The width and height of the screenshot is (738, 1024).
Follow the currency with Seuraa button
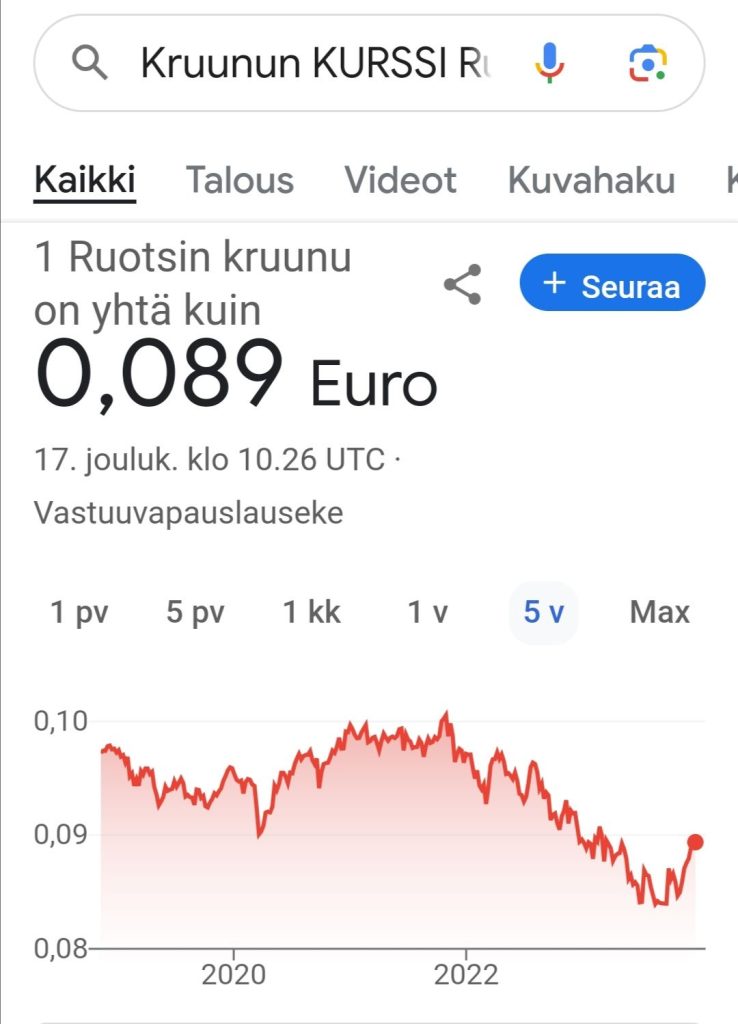[612, 285]
